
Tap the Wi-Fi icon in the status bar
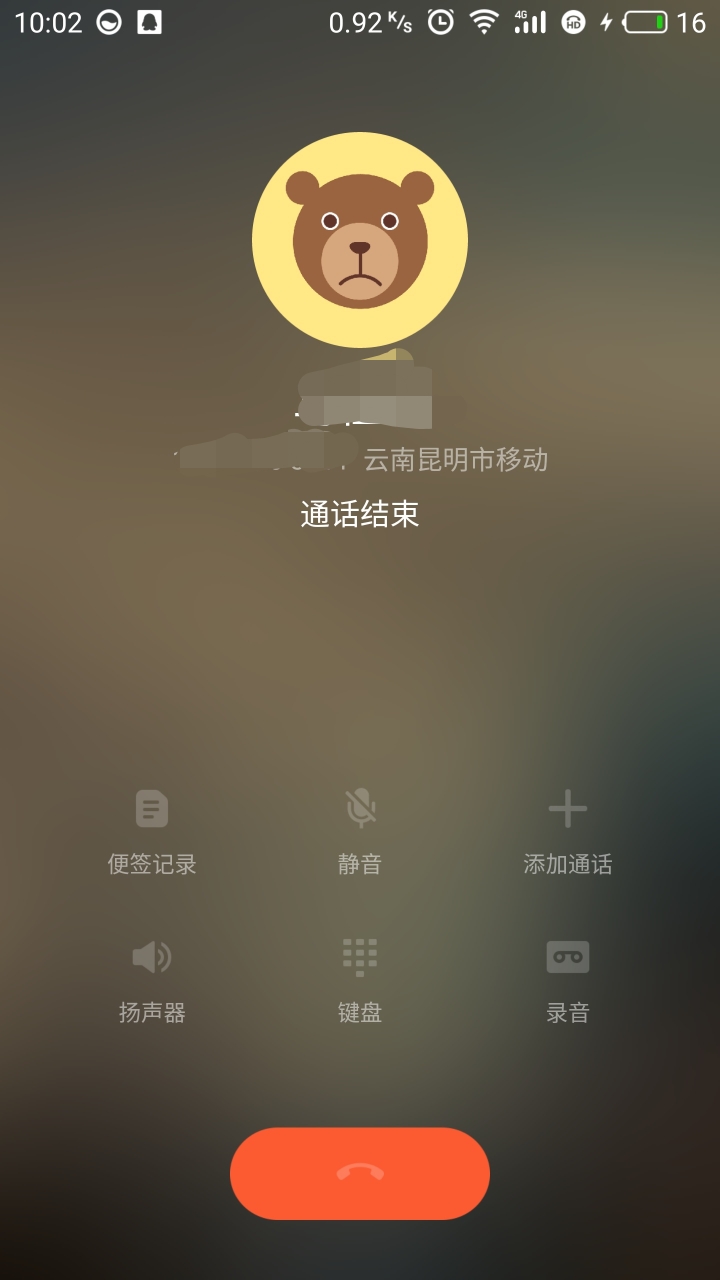click(x=484, y=22)
